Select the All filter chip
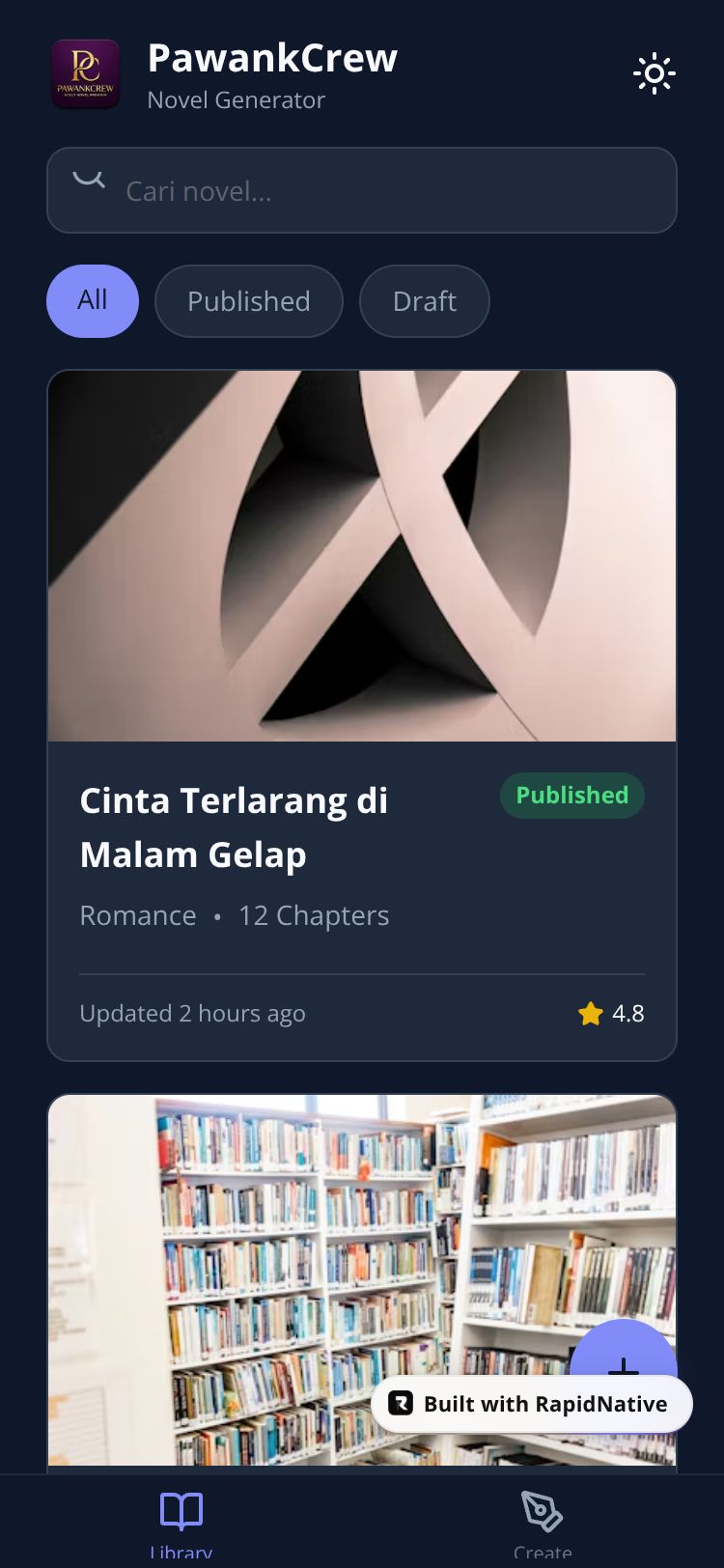The height and width of the screenshot is (1568, 724). 93,300
